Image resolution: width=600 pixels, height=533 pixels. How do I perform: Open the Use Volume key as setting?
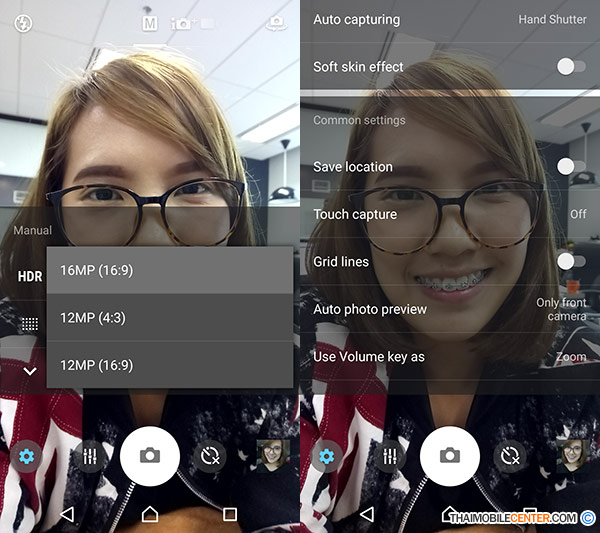[x=450, y=357]
